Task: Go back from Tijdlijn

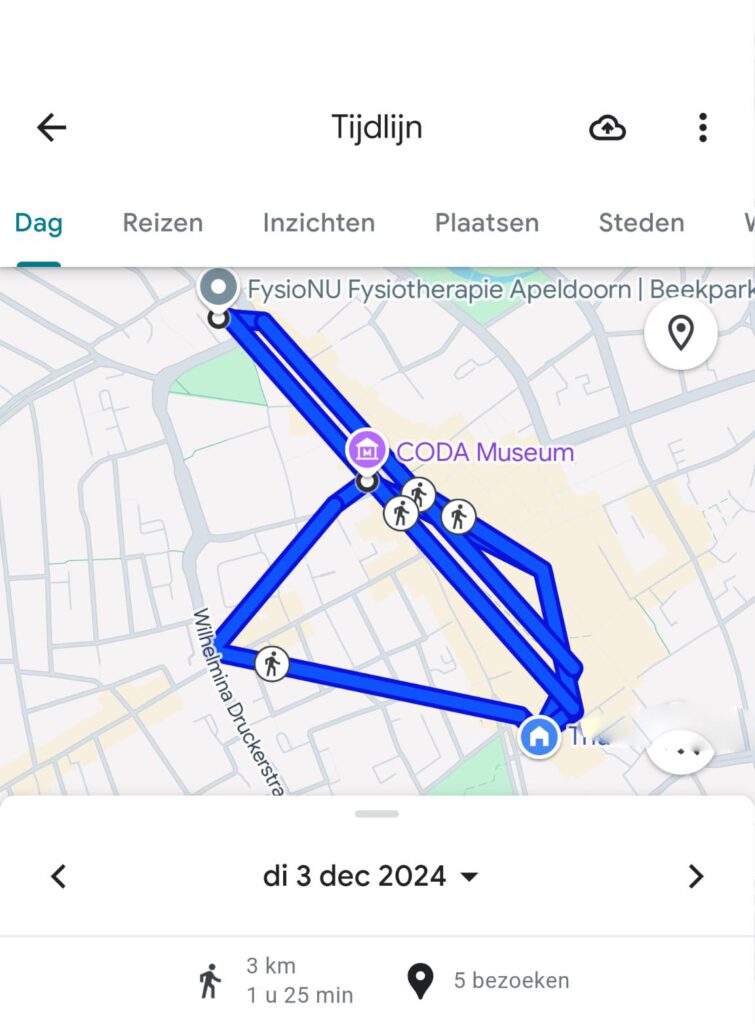Action: pyautogui.click(x=51, y=127)
